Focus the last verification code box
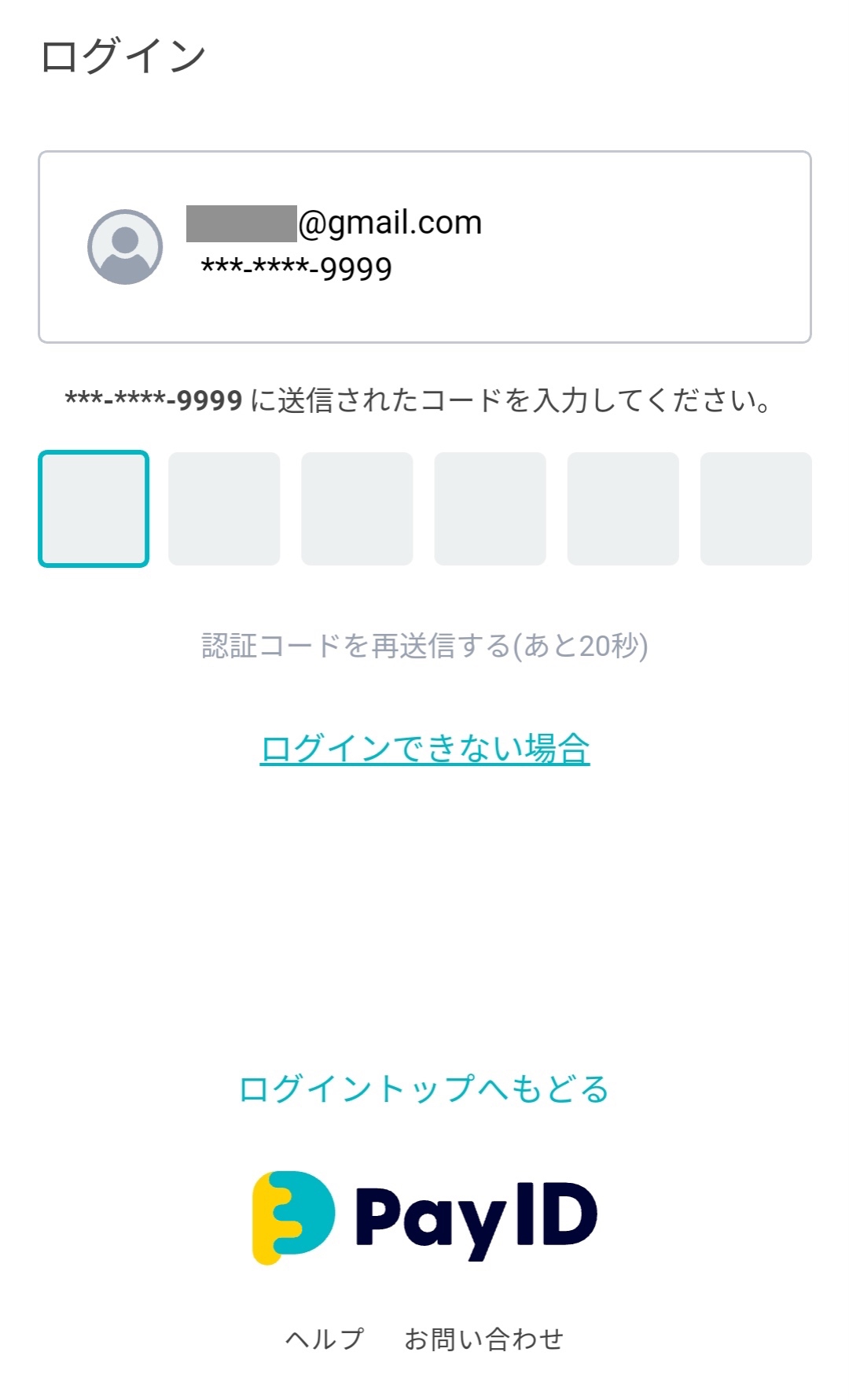The width and height of the screenshot is (849, 1400). click(755, 509)
